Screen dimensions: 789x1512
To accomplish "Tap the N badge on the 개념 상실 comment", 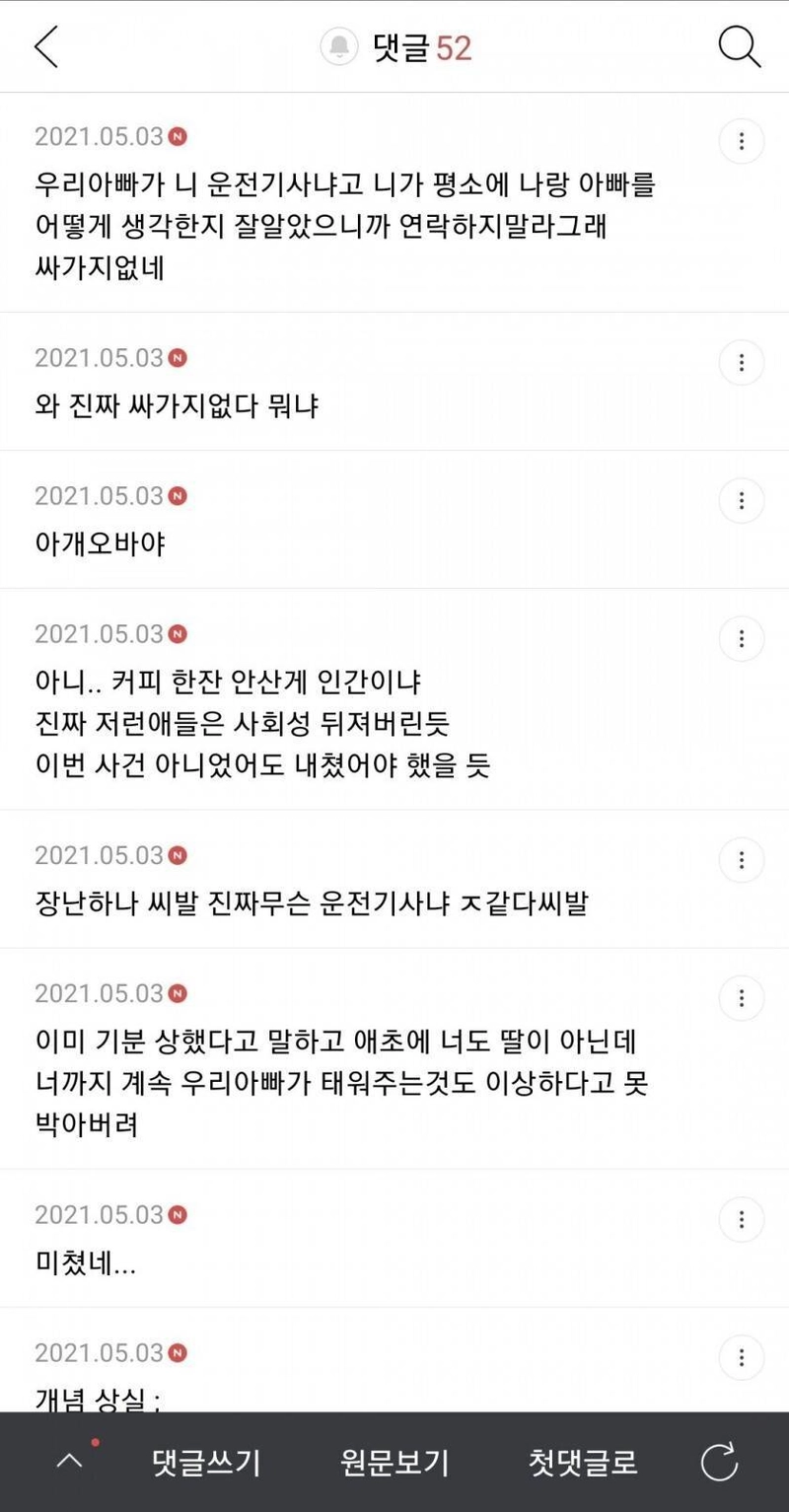I will point(178,1353).
